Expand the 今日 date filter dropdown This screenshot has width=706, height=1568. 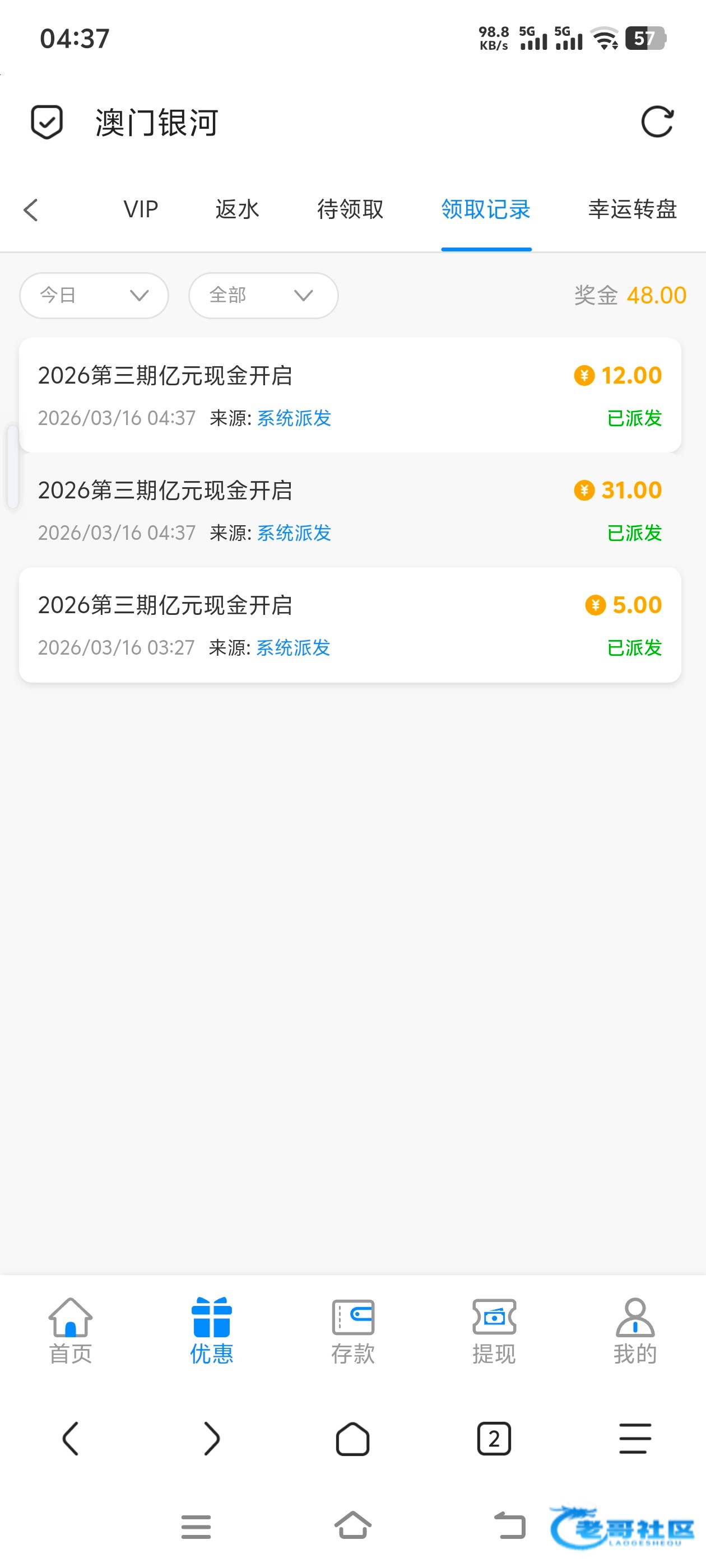click(94, 296)
